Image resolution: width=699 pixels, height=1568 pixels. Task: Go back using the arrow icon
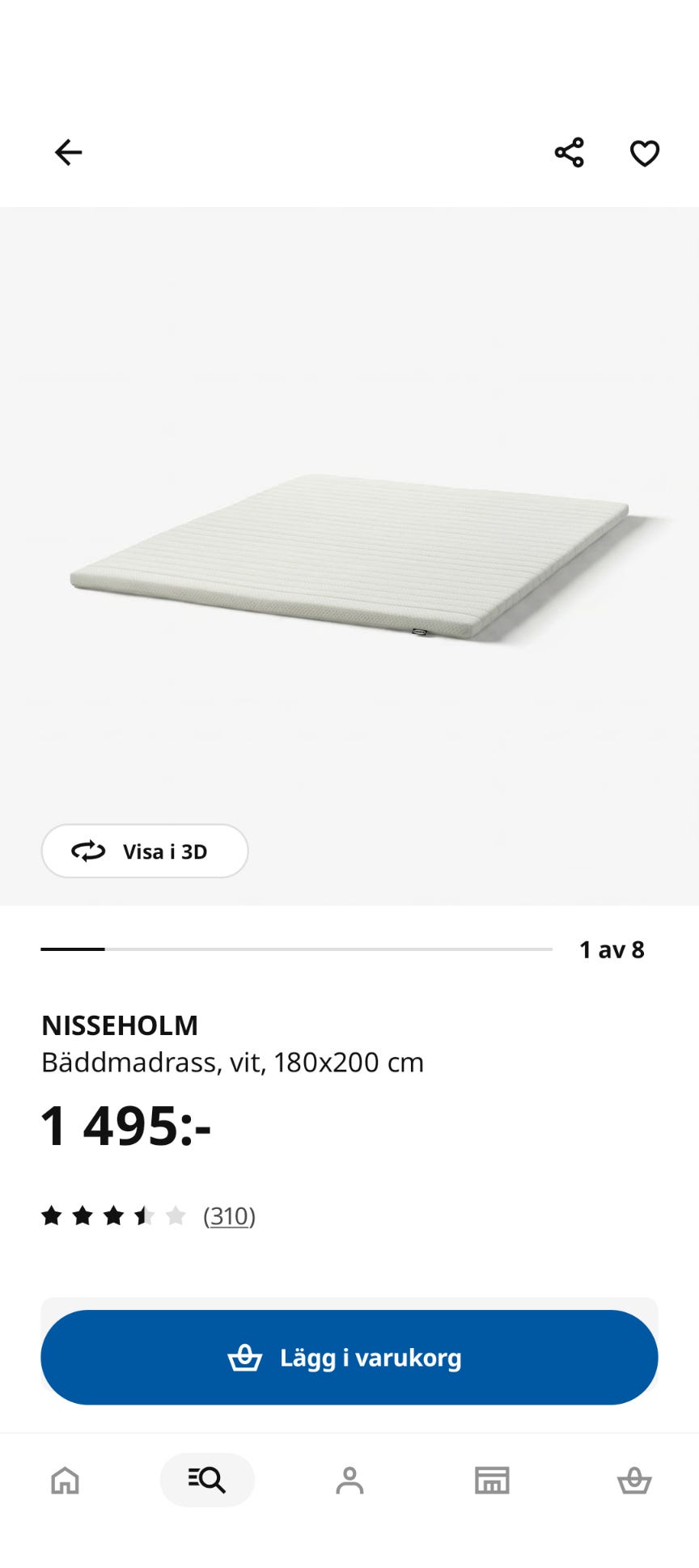[x=68, y=152]
